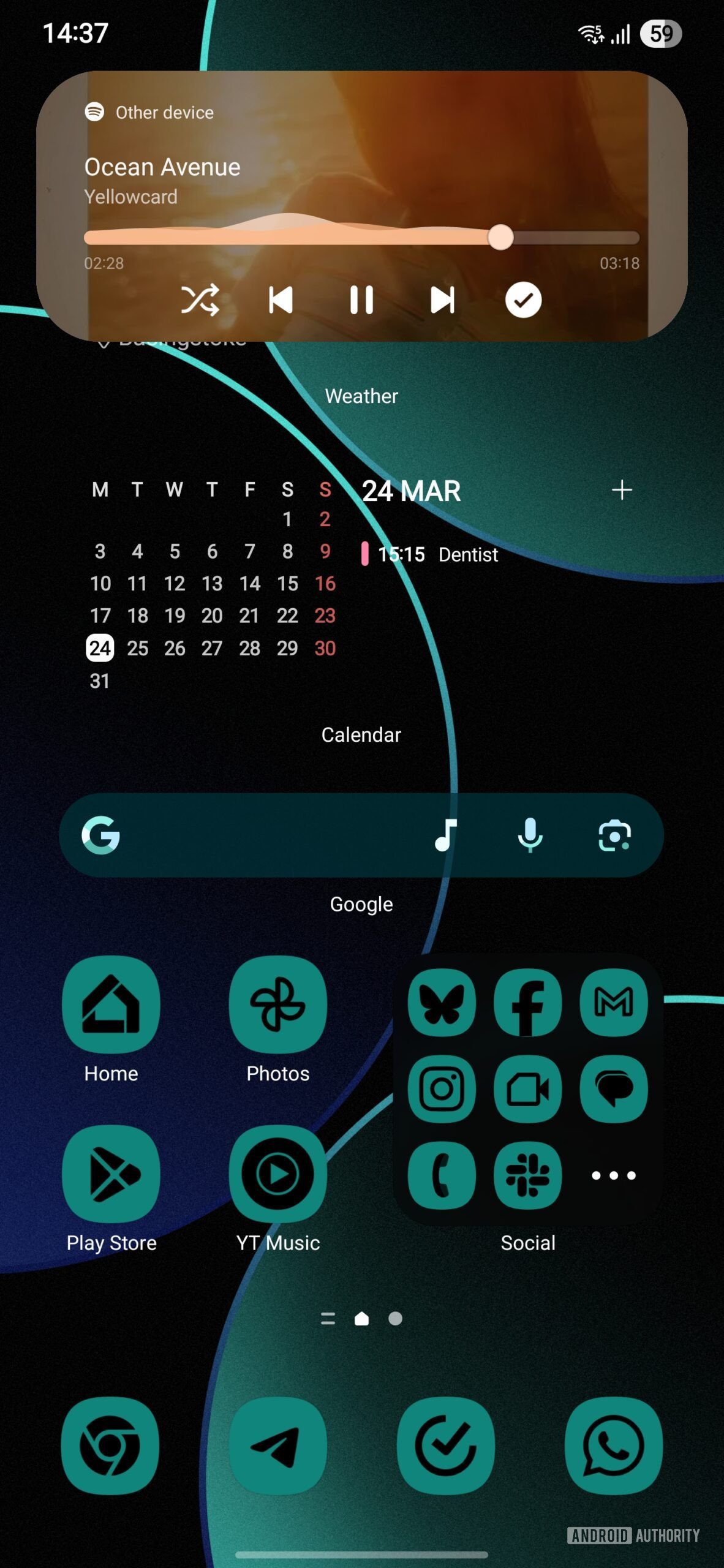
Task: Tap the saved checkmark on the song
Action: [x=523, y=300]
